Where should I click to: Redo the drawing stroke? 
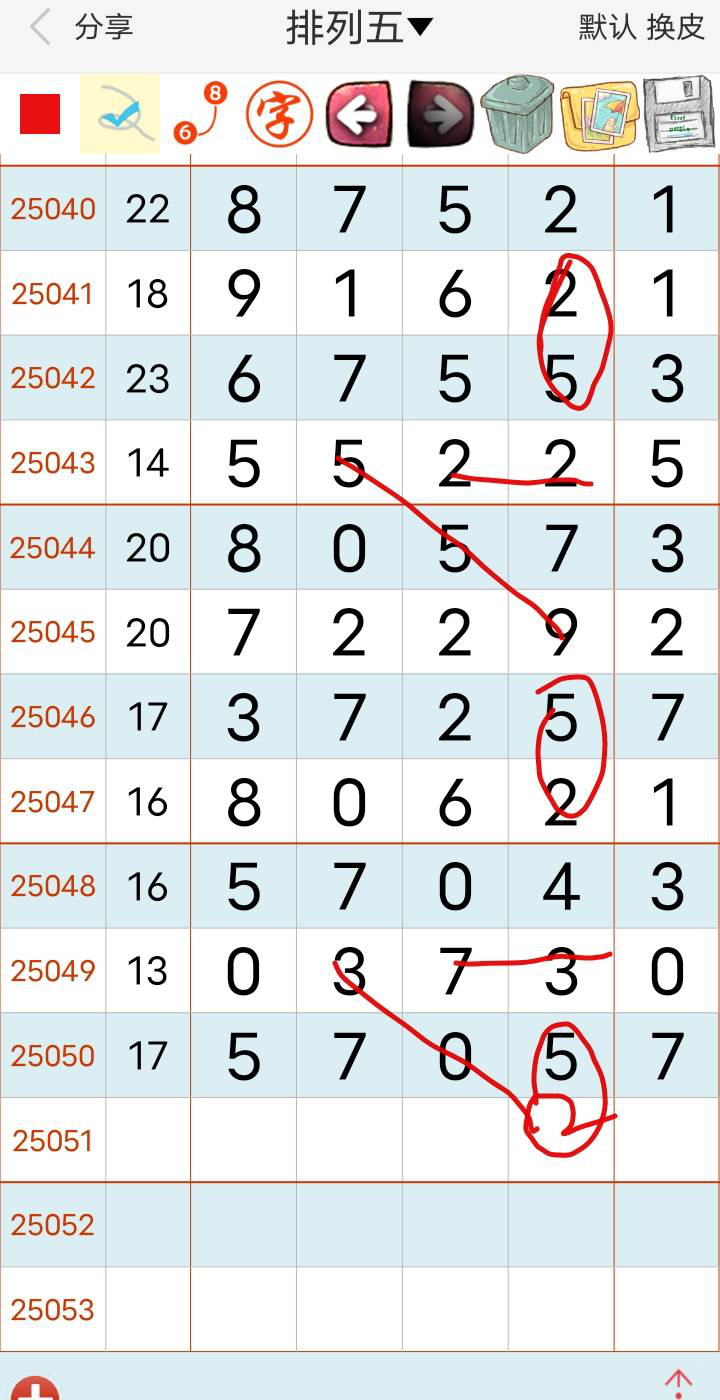pos(439,114)
